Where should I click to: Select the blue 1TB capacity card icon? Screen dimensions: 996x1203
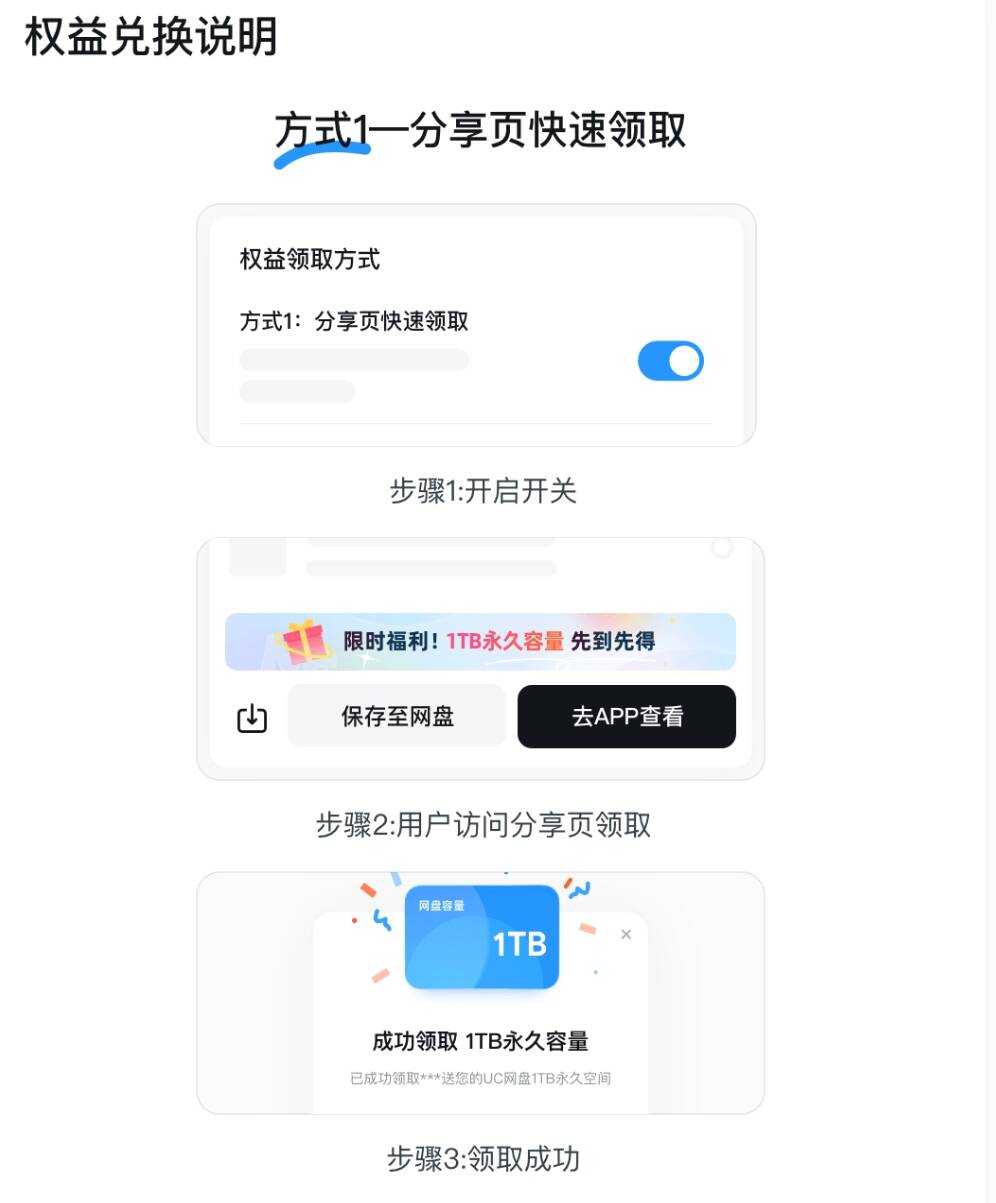pyautogui.click(x=481, y=936)
